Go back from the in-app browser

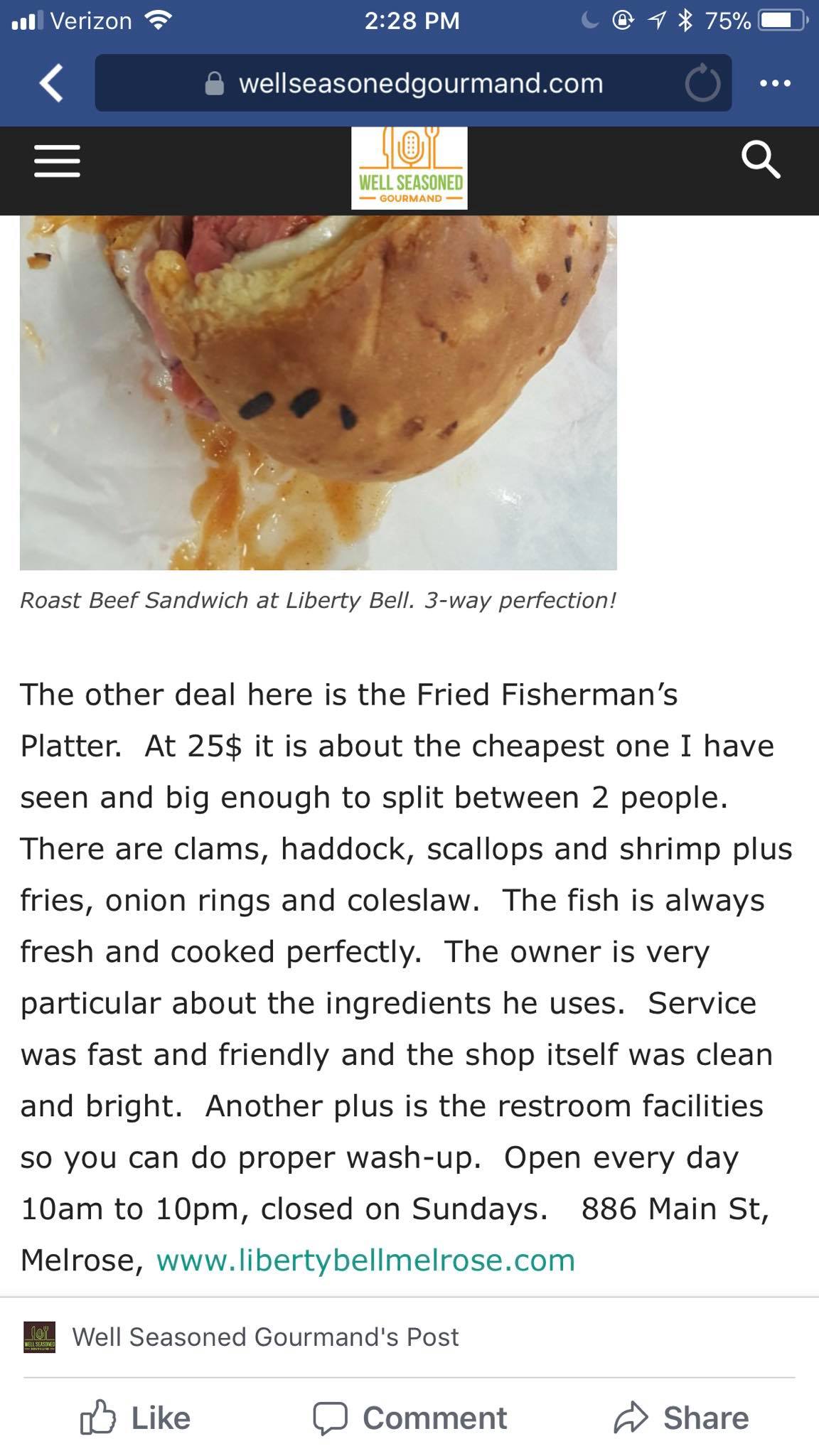click(x=51, y=83)
